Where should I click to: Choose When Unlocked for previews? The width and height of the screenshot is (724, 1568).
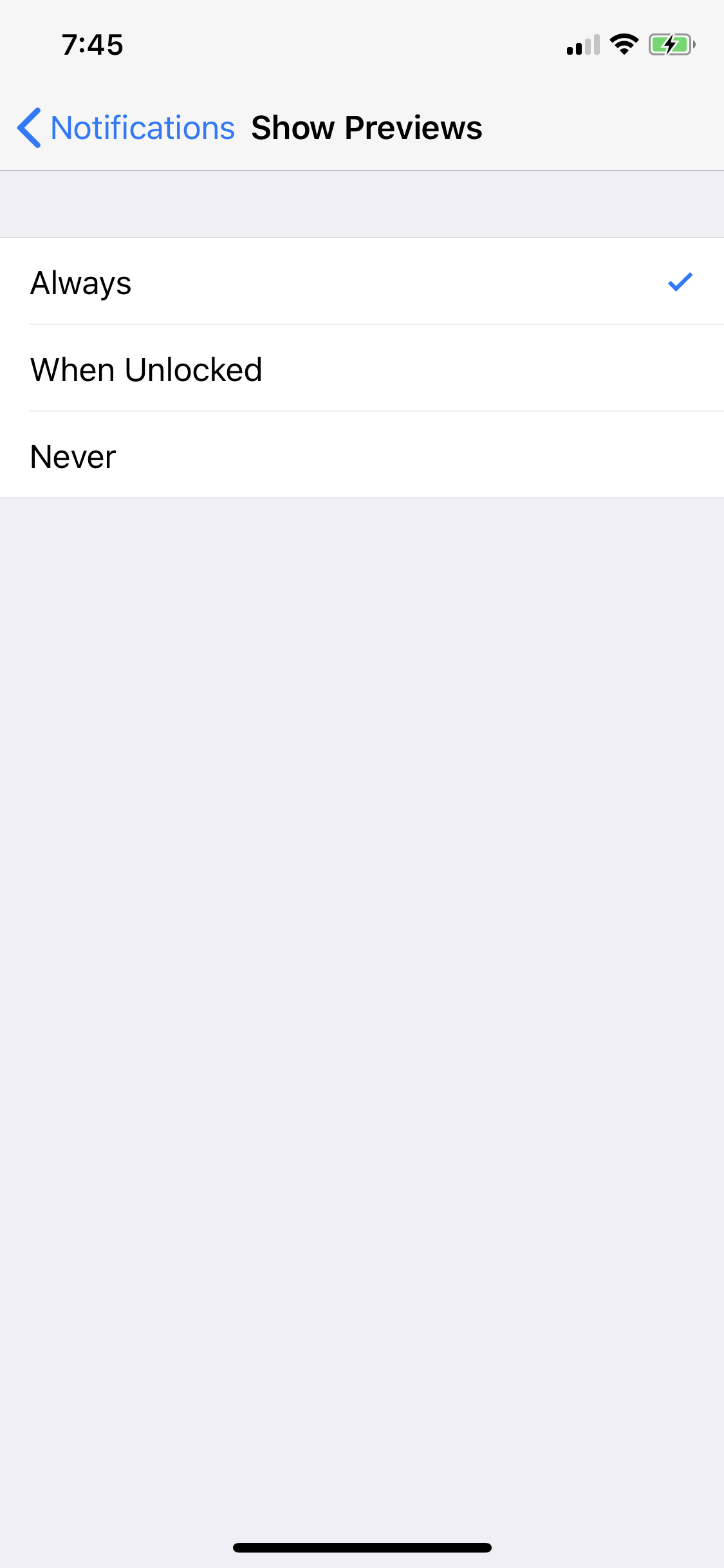point(362,368)
